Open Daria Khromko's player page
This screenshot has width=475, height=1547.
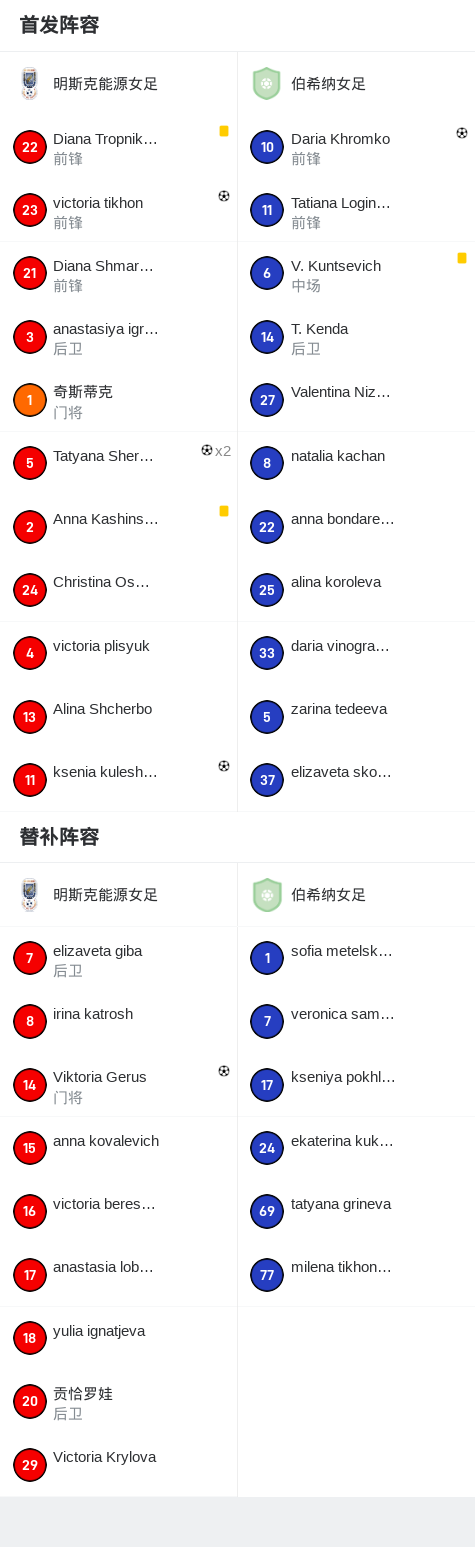356,147
